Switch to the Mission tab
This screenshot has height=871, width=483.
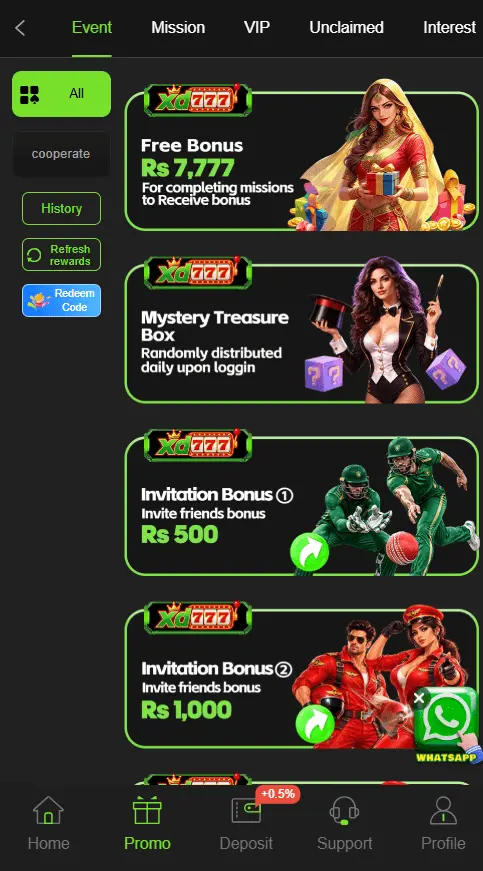tap(178, 28)
